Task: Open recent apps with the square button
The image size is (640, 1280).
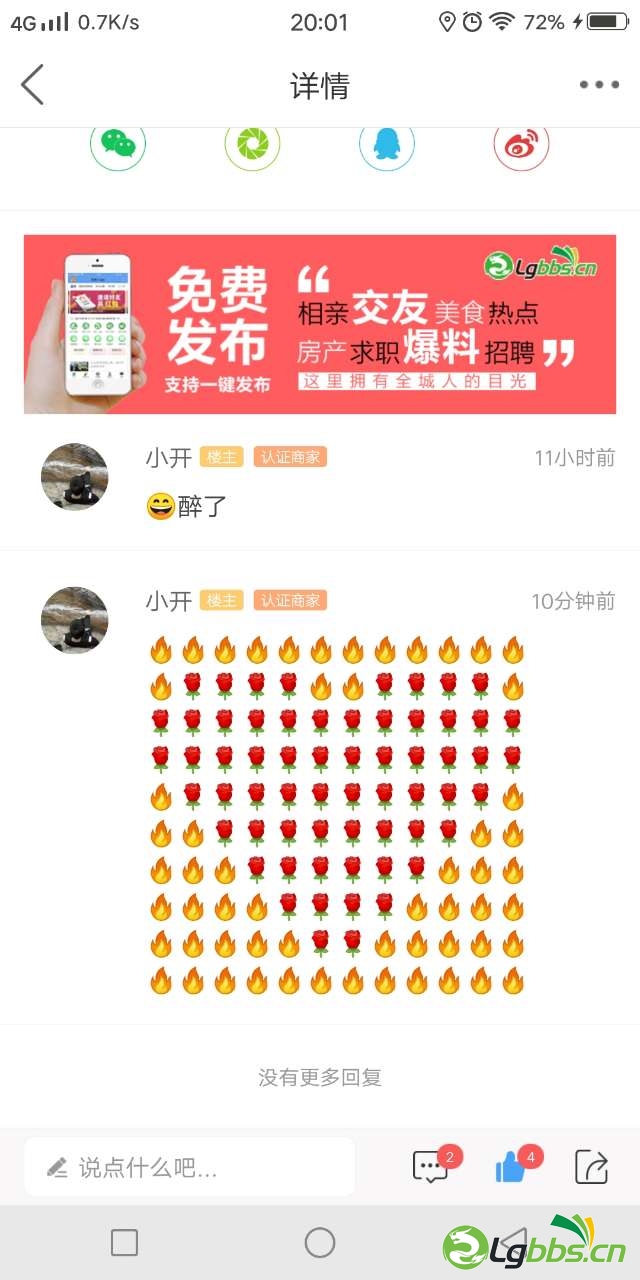Action: point(124,1243)
